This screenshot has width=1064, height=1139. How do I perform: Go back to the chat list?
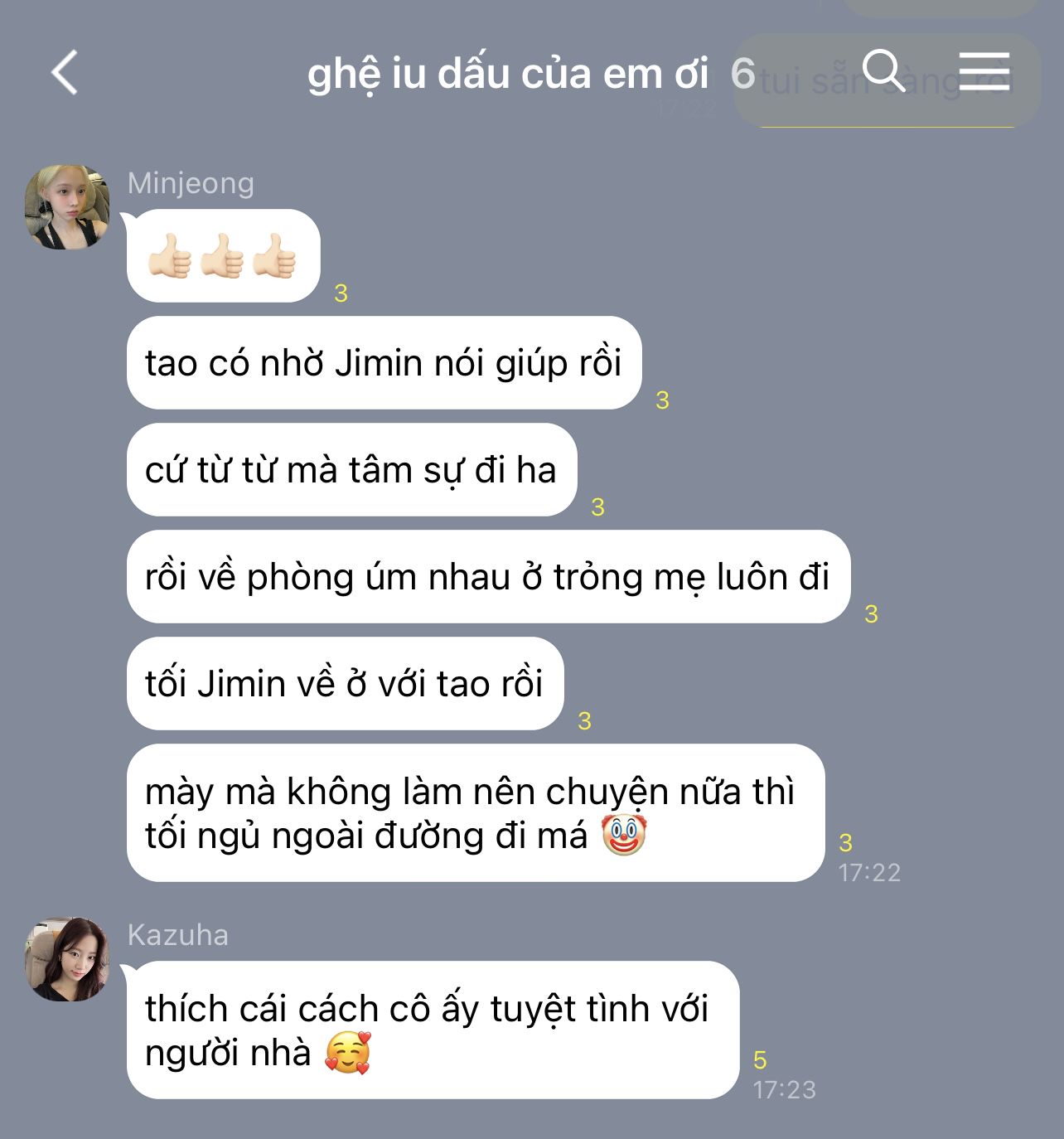pos(65,73)
